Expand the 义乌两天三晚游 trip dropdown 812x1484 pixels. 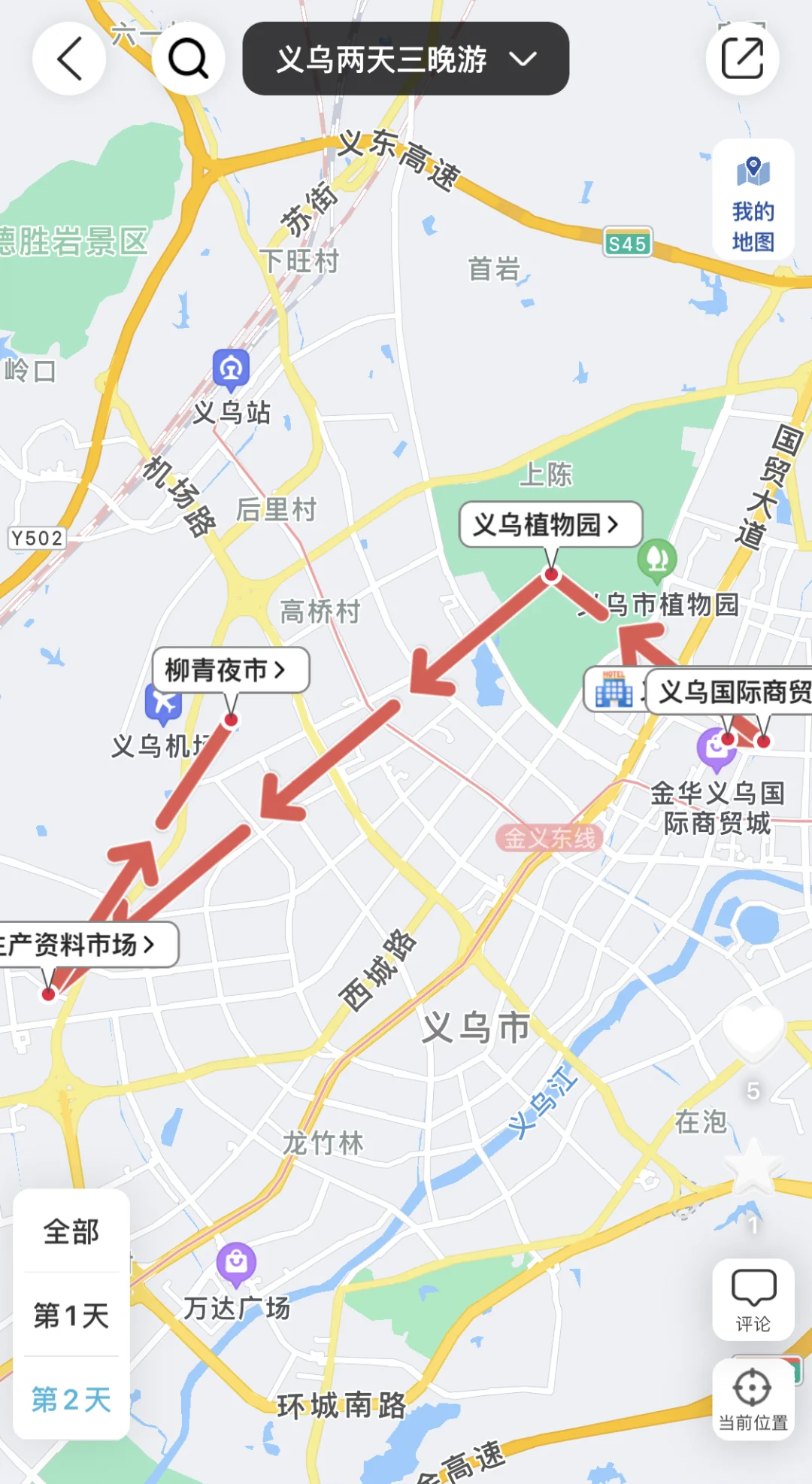click(406, 59)
